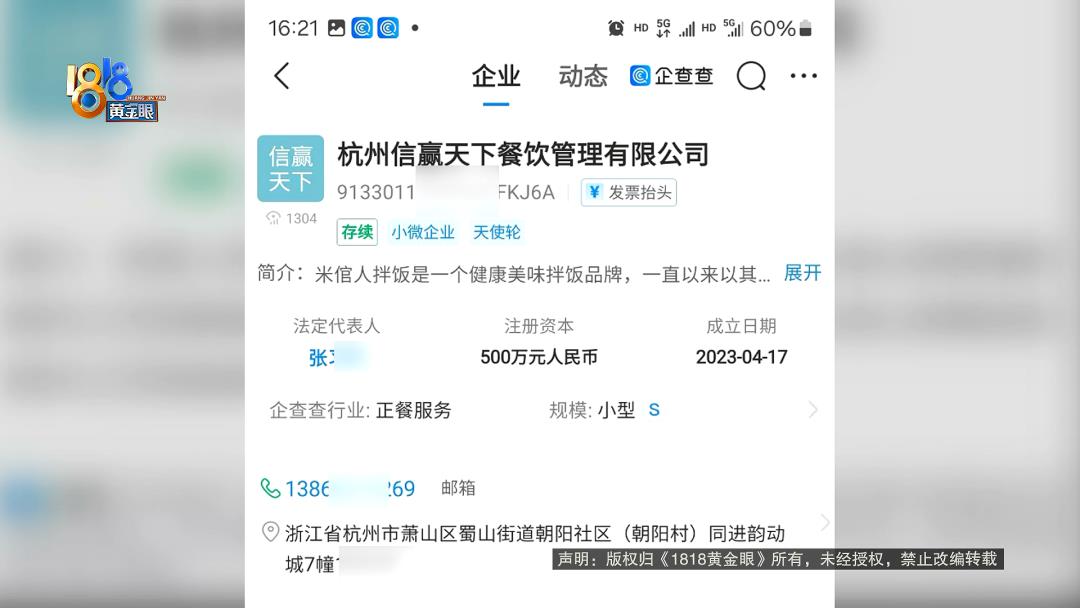Open the search magnifier icon
This screenshot has height=608, width=1080.
click(751, 76)
